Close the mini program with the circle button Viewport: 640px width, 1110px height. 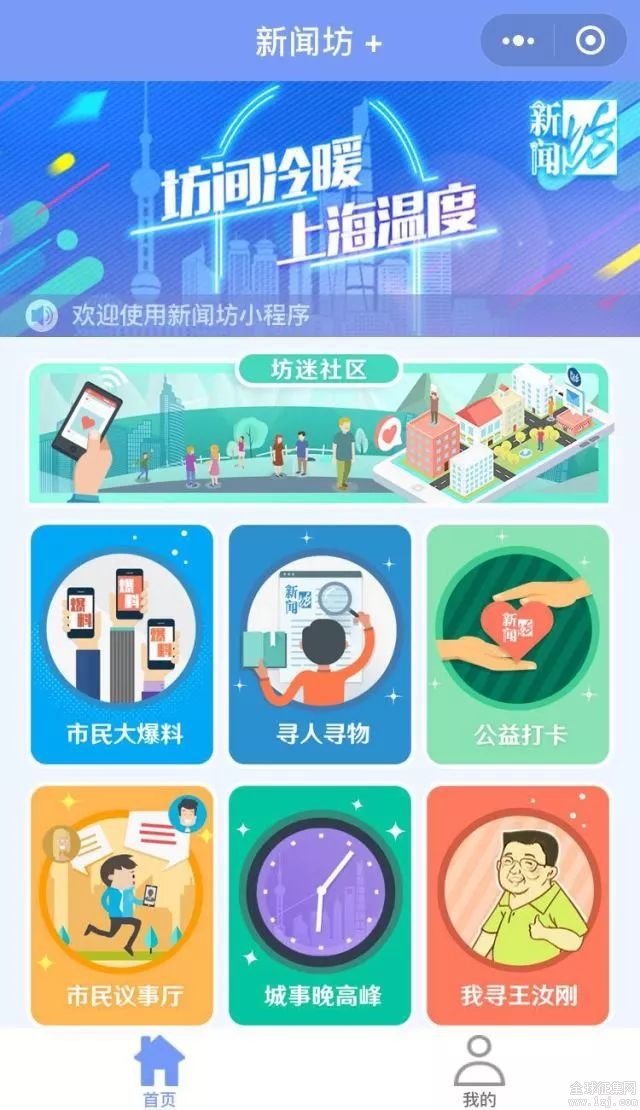(x=590, y=41)
